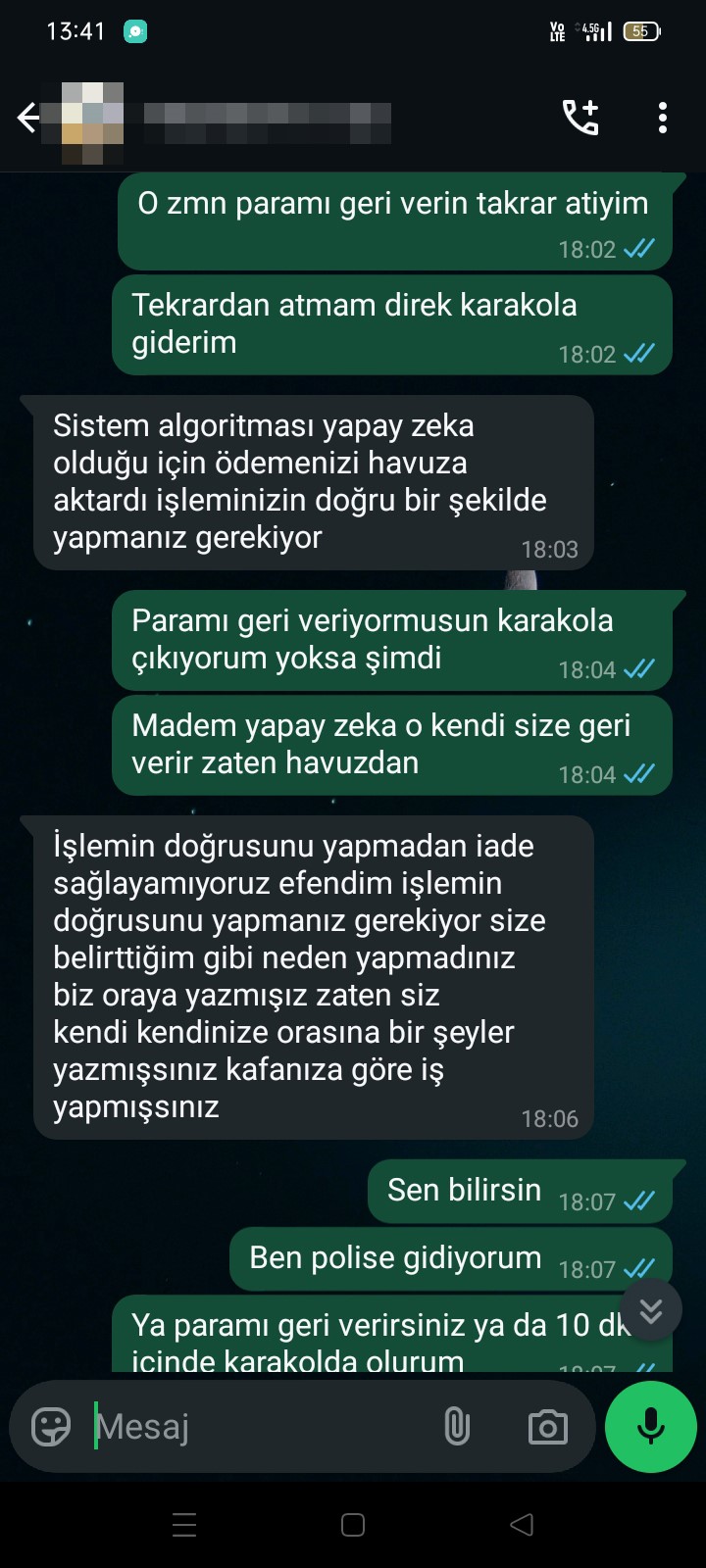Viewport: 706px width, 1568px height.
Task: Expand the recent apps overview
Action: [x=184, y=1525]
